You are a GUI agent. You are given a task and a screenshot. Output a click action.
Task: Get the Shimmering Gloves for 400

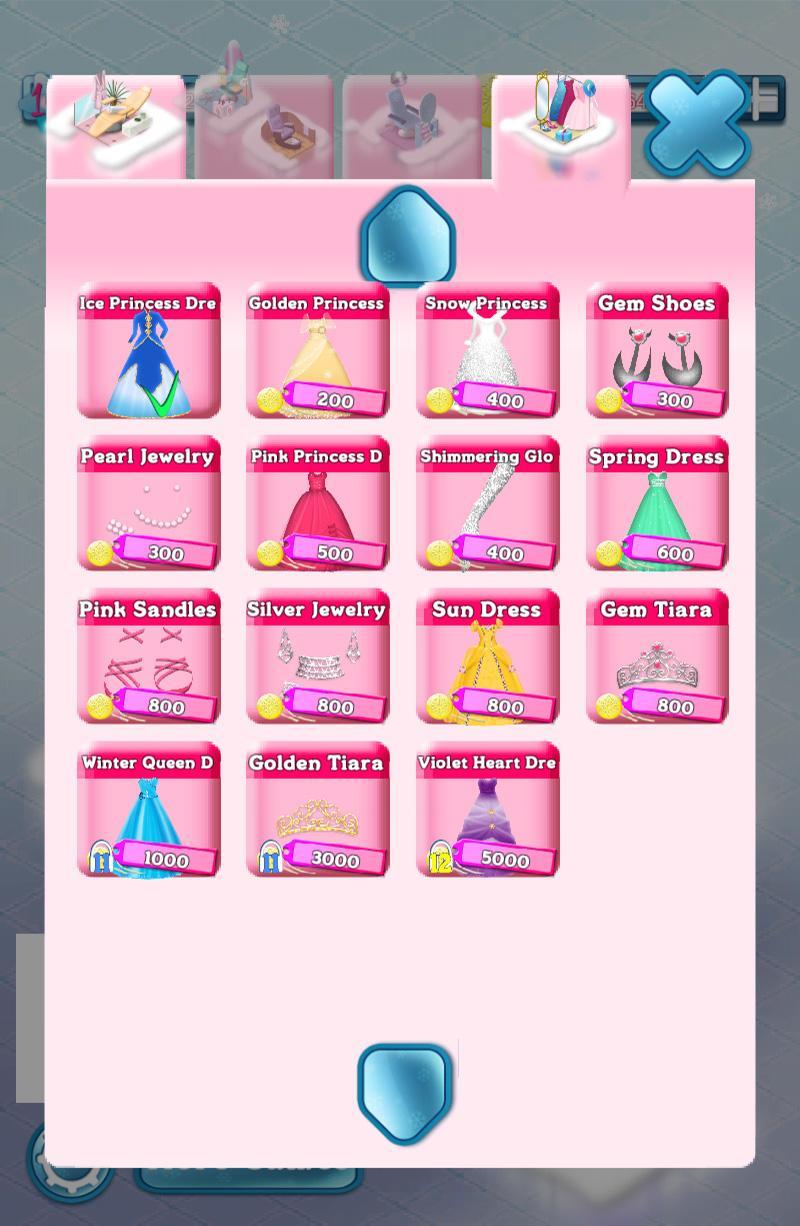click(488, 504)
